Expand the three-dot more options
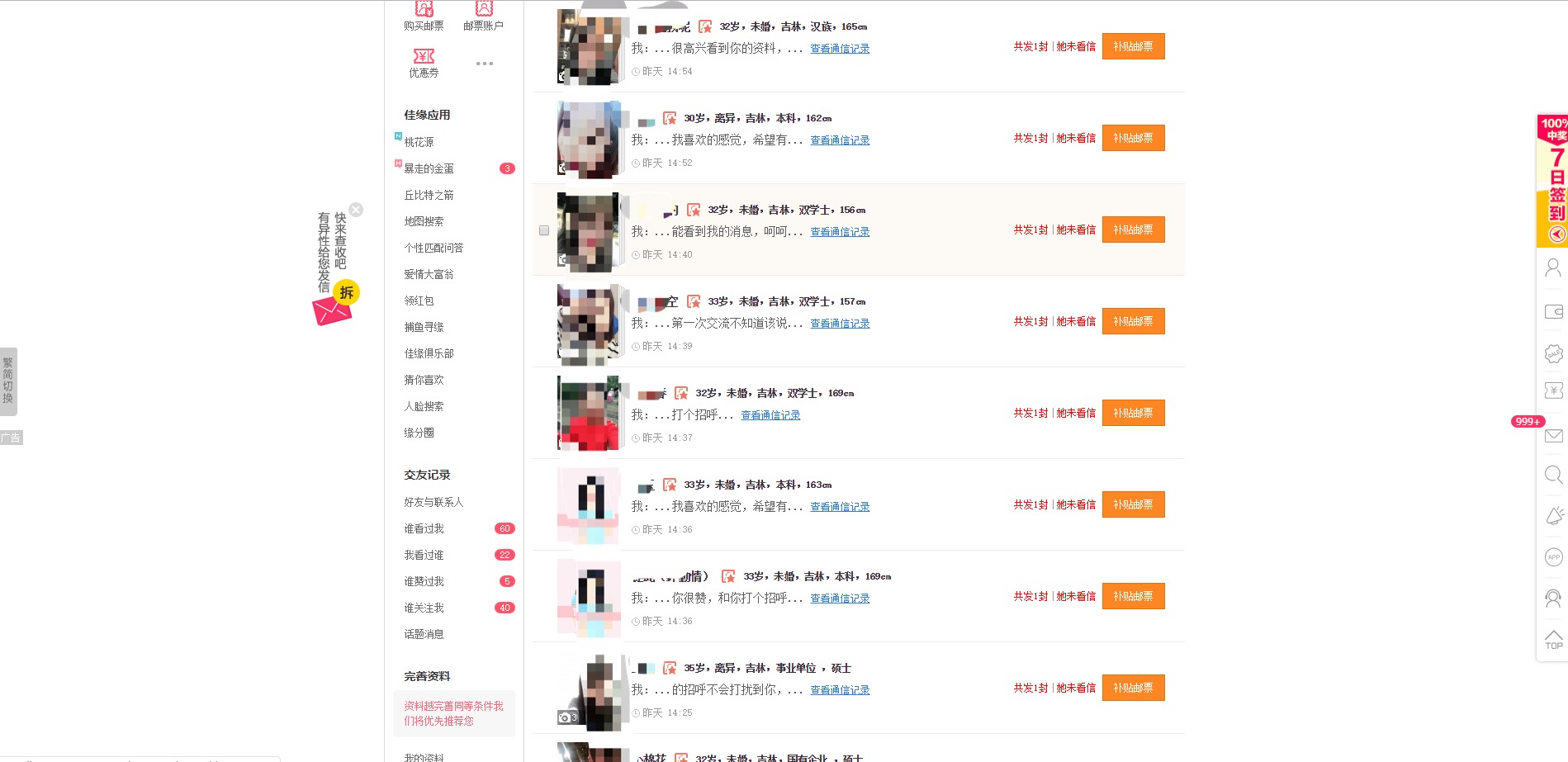This screenshot has height=762, width=1568. click(x=484, y=64)
